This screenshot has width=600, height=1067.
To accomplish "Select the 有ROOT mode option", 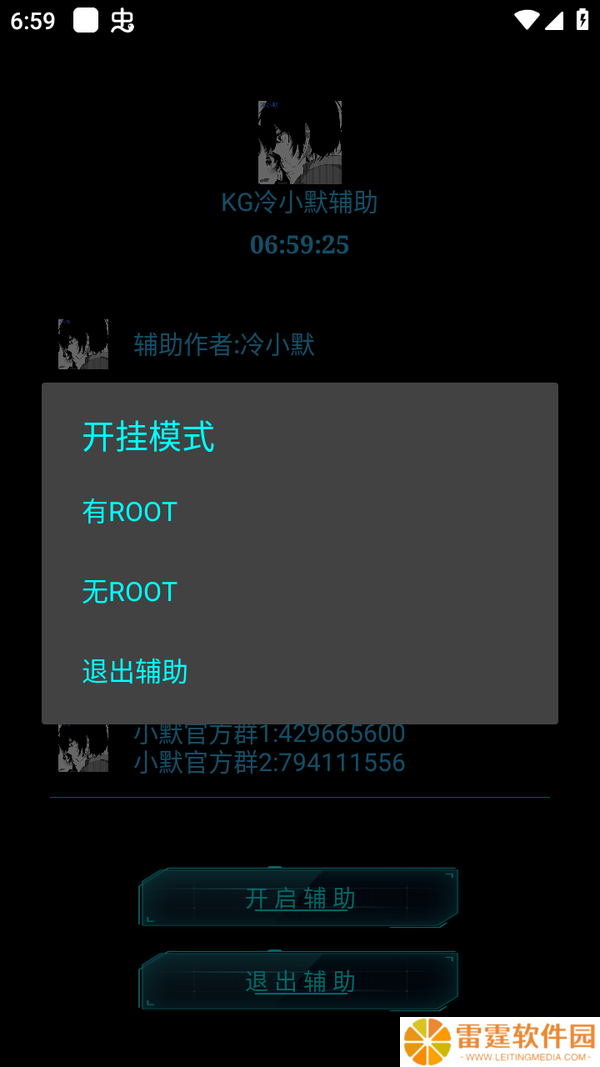I will [x=299, y=512].
